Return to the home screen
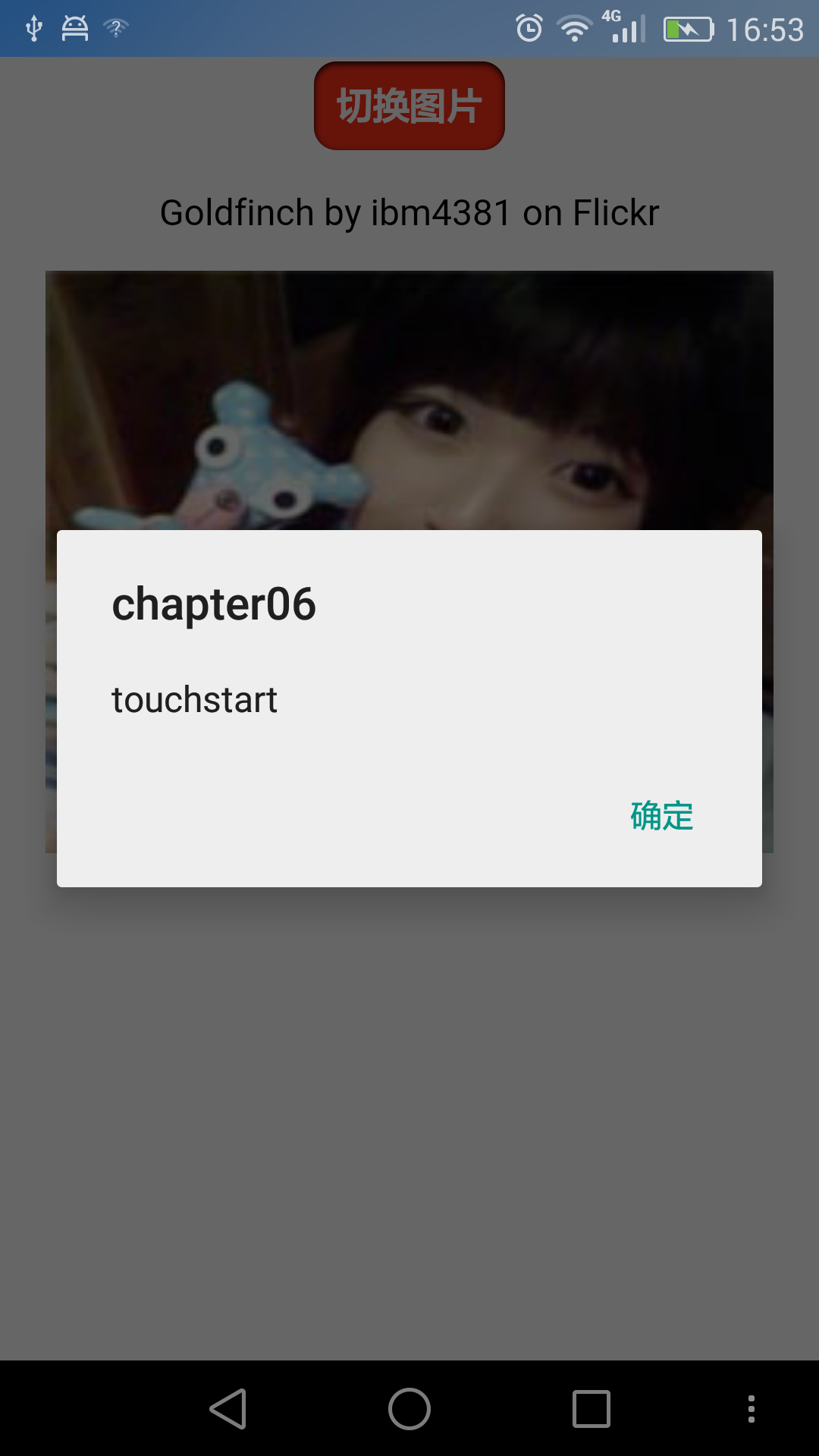Viewport: 819px width, 1456px height. tap(409, 1409)
